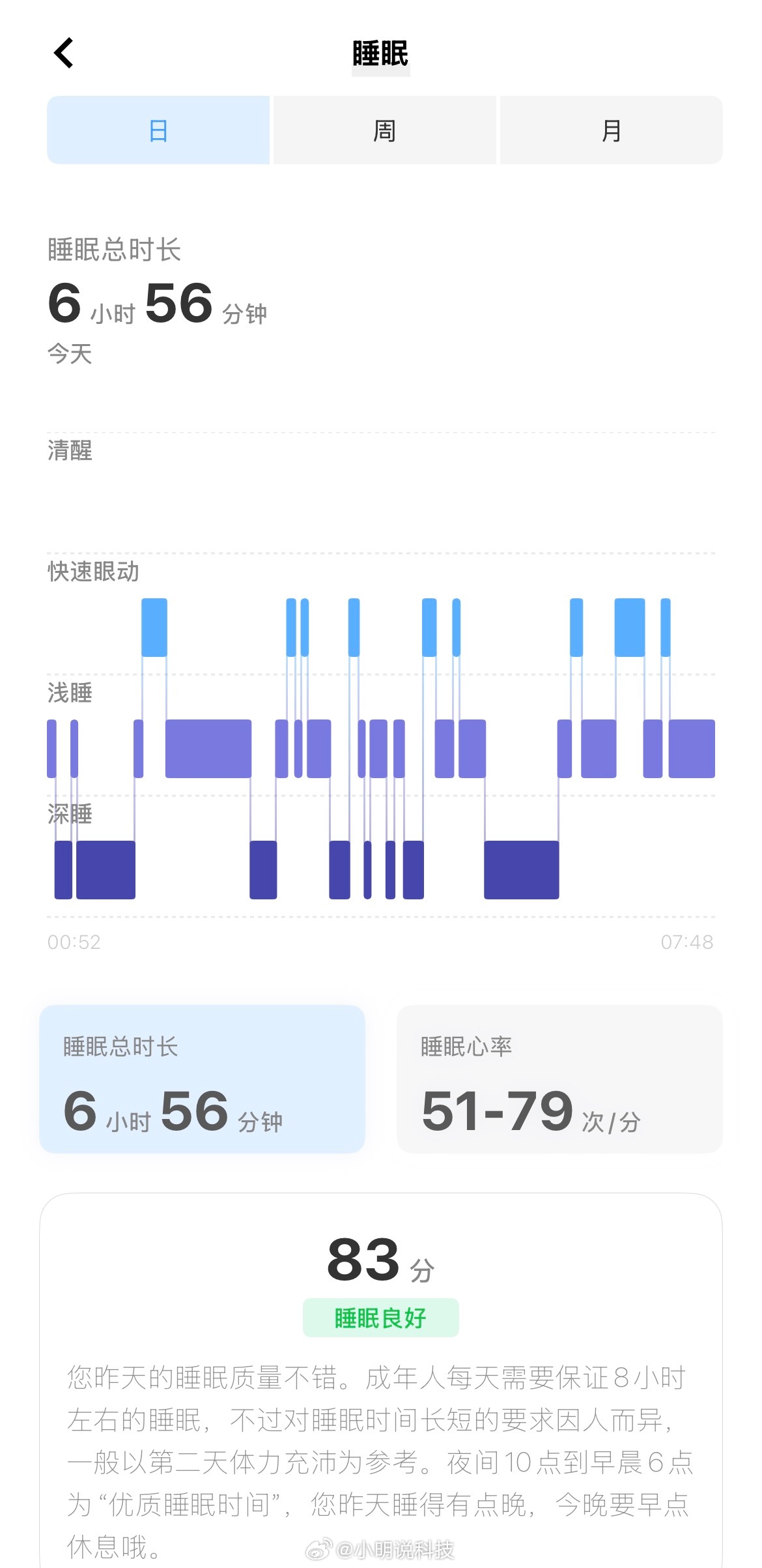Screen dimensions: 762x1568
Task: Tap the 睡眠良好 green badge
Action: click(x=380, y=1316)
